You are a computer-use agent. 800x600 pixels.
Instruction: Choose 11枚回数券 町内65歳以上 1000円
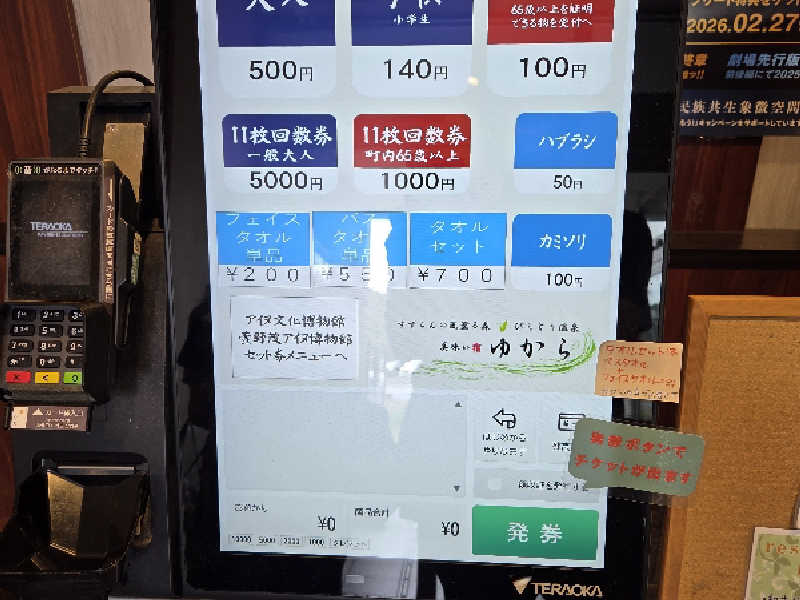[x=412, y=155]
